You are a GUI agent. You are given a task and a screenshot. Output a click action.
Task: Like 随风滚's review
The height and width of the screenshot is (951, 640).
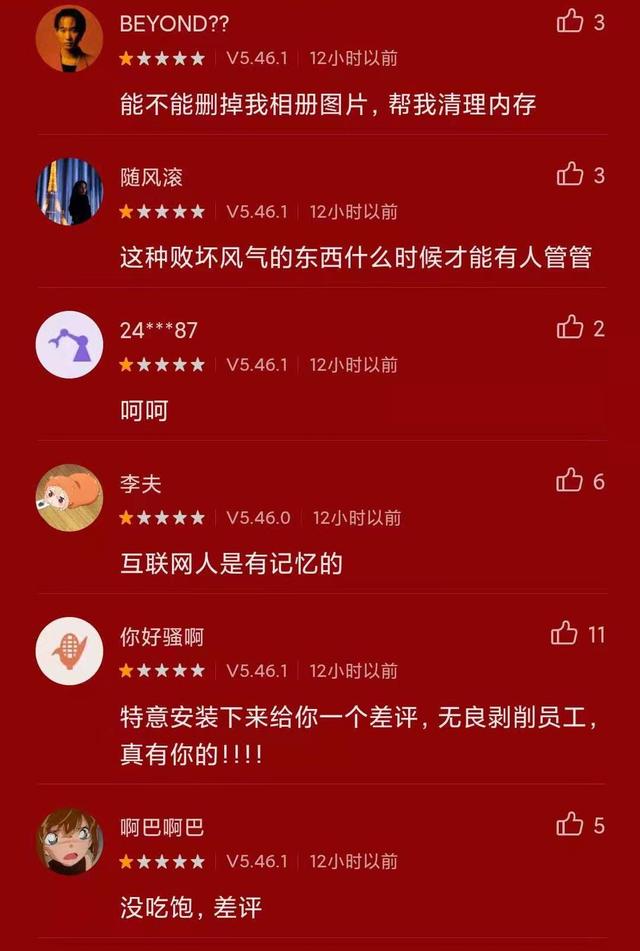(x=570, y=175)
